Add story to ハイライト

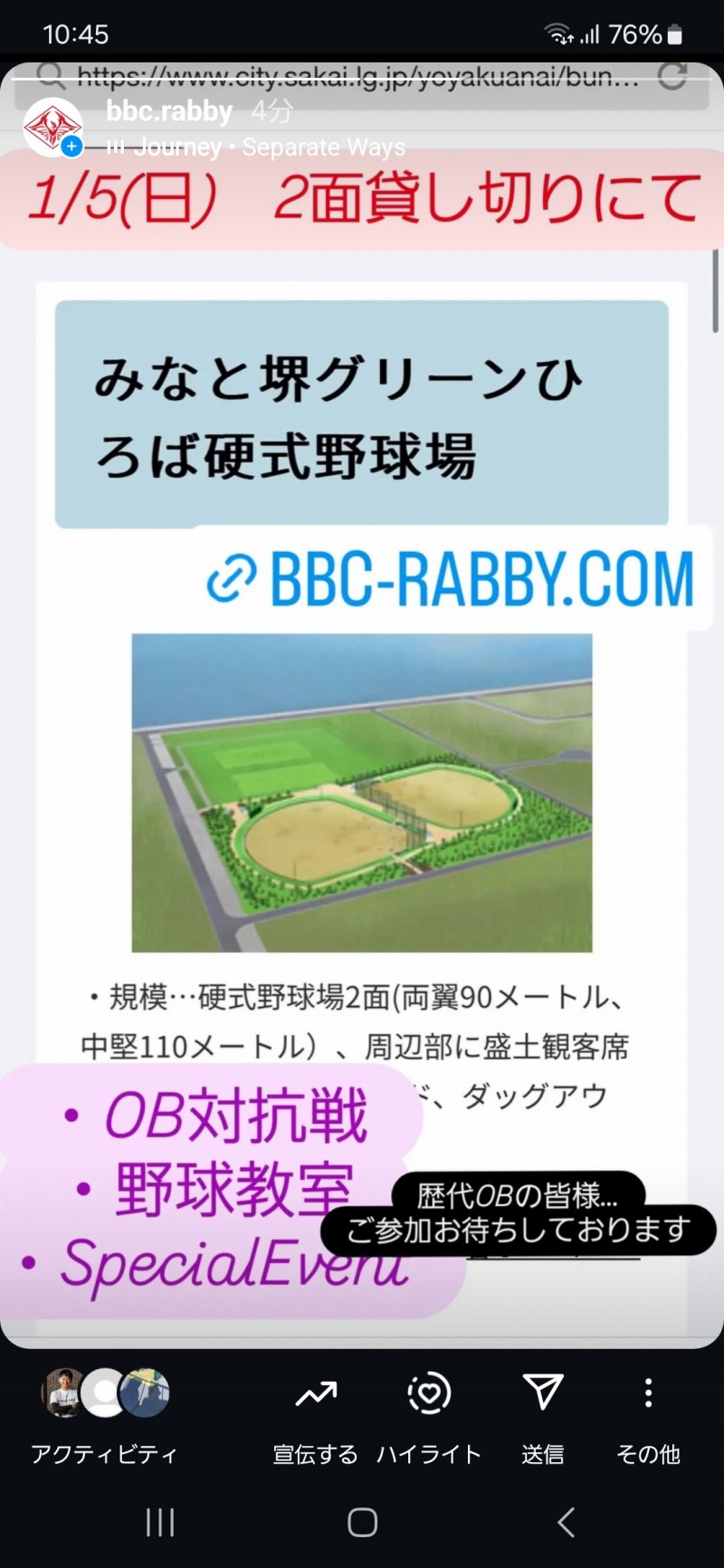pos(429,1418)
